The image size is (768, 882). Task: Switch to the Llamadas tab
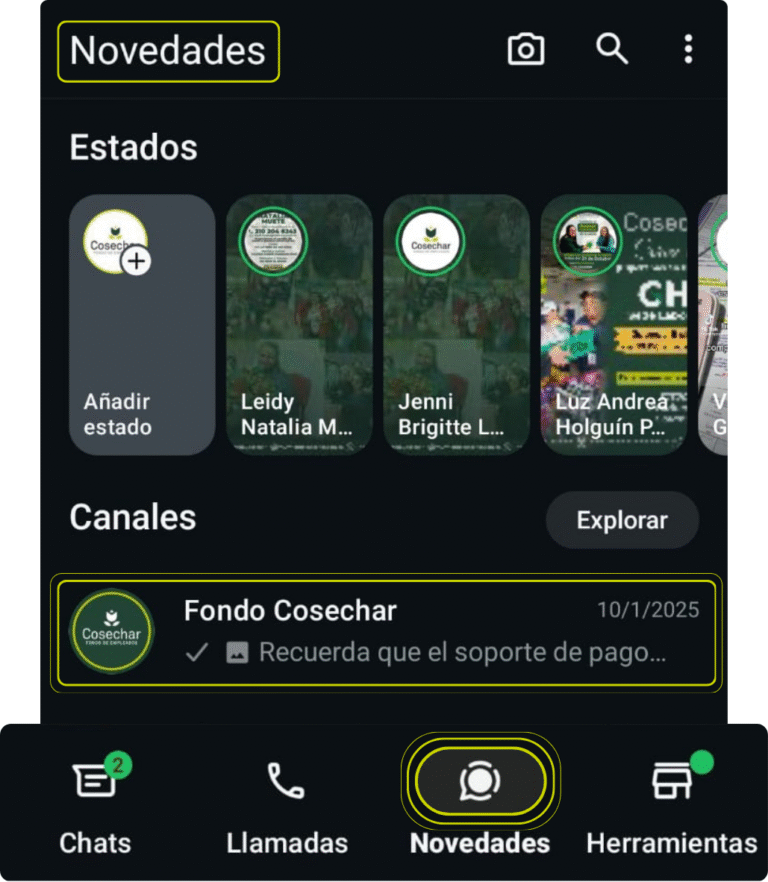tap(287, 806)
